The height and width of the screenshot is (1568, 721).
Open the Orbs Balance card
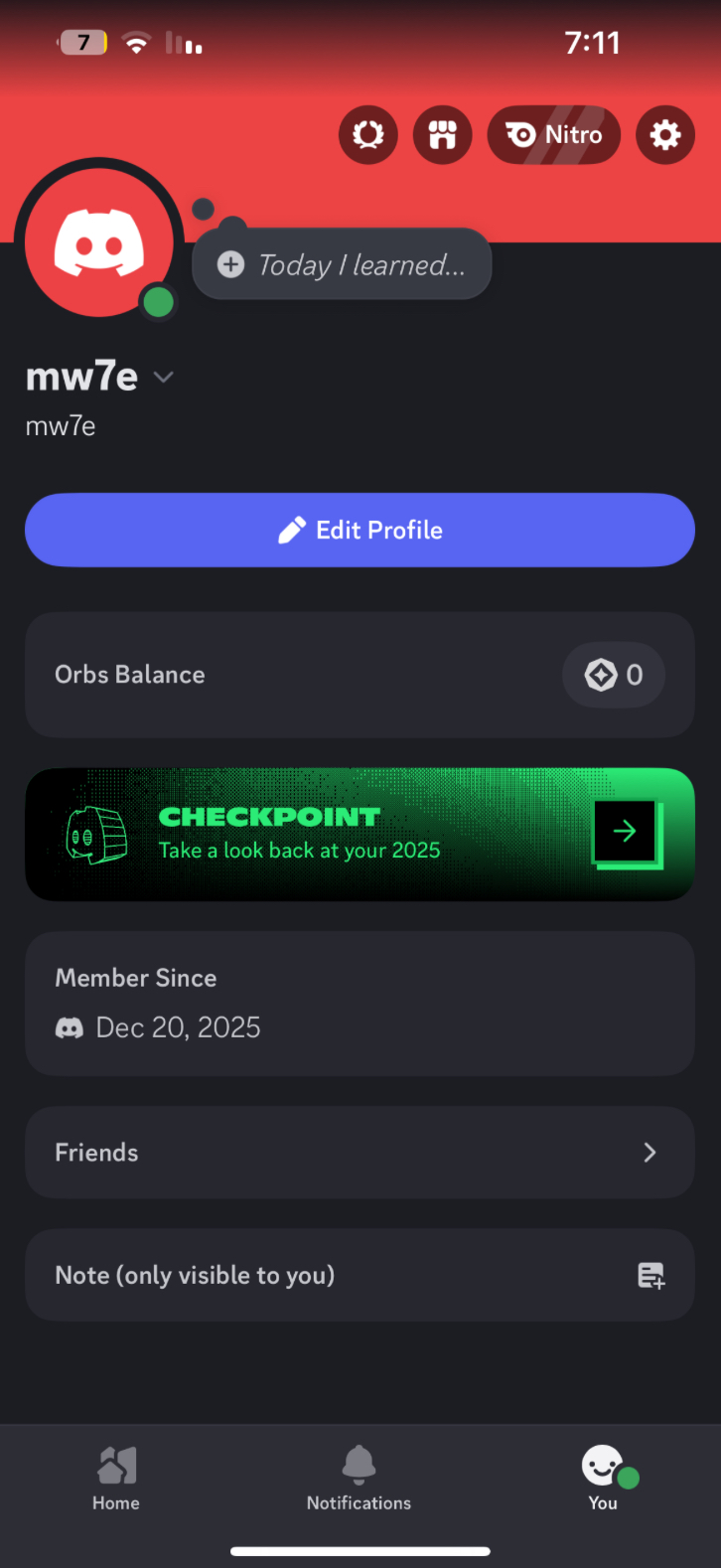point(360,675)
